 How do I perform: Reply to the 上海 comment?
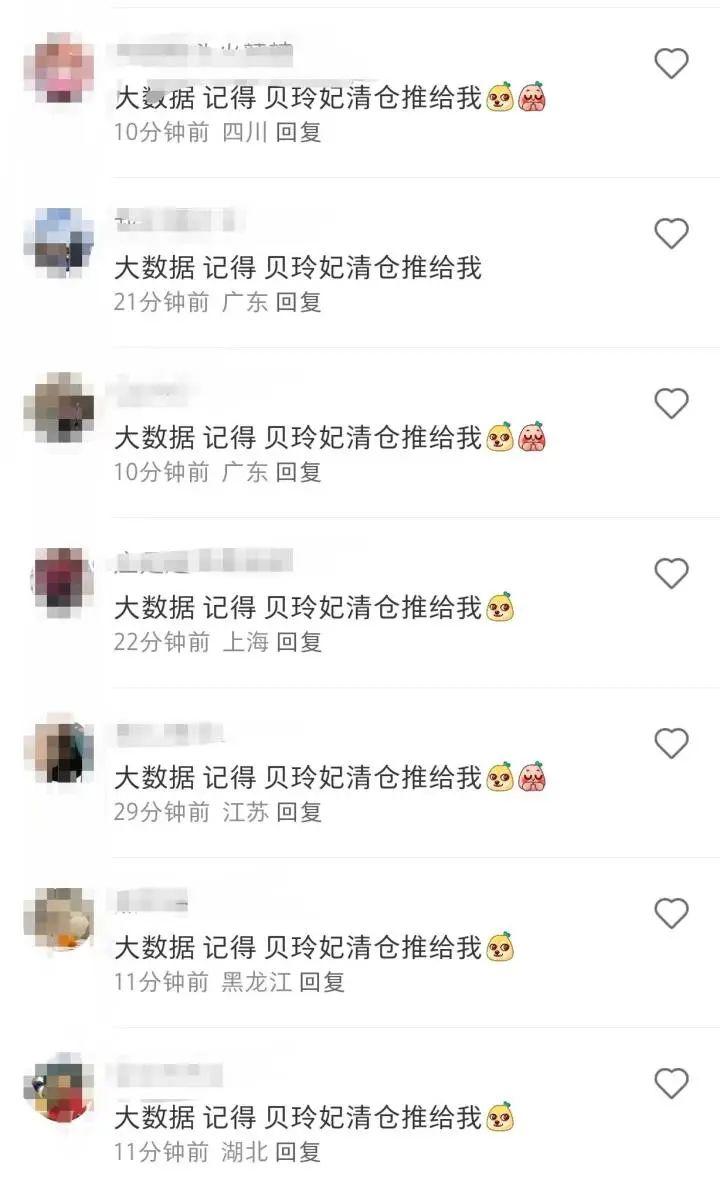coord(298,642)
